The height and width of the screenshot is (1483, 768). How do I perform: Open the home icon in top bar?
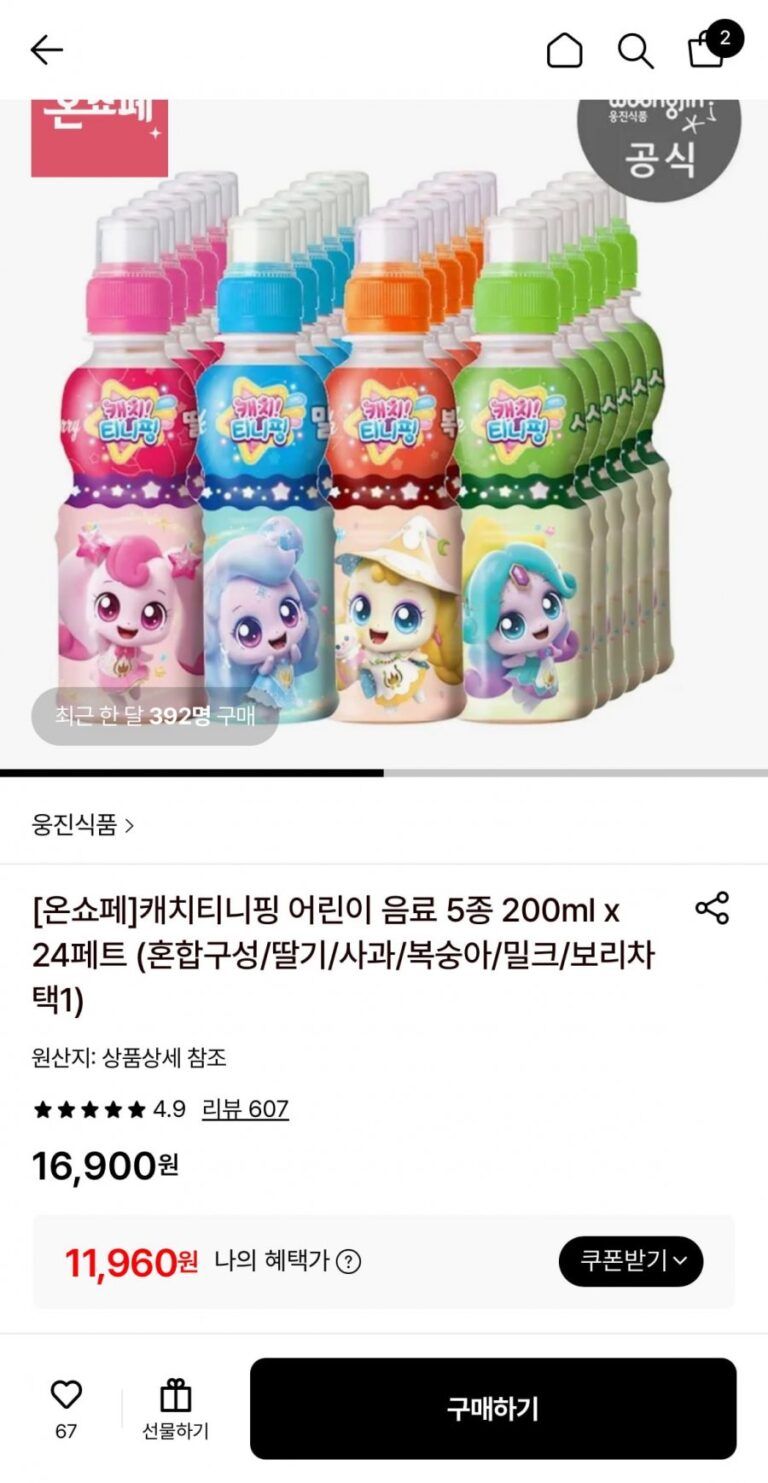click(x=564, y=50)
